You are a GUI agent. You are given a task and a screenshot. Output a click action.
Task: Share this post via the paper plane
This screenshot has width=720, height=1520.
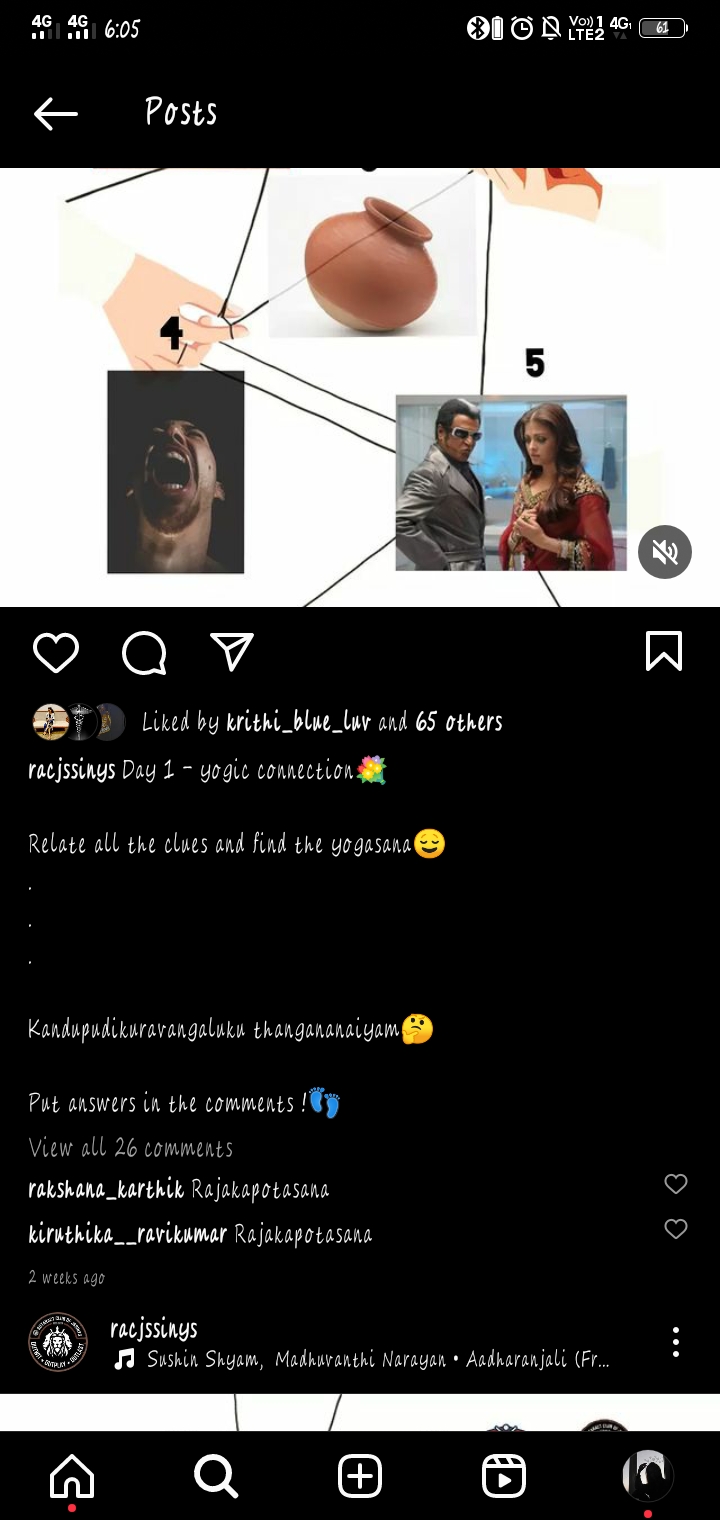point(231,653)
